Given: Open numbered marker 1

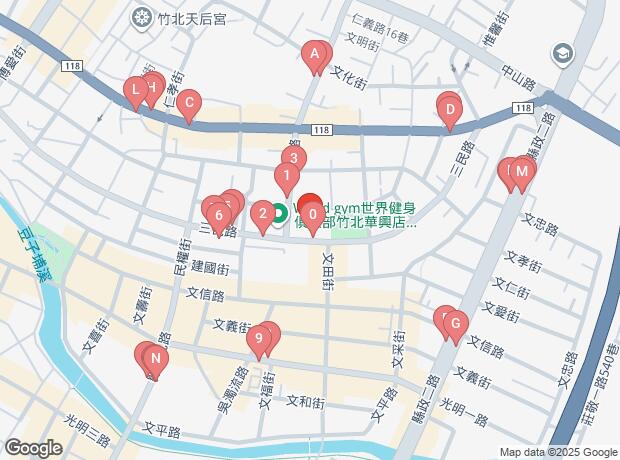Looking at the screenshot, I should (286, 180).
